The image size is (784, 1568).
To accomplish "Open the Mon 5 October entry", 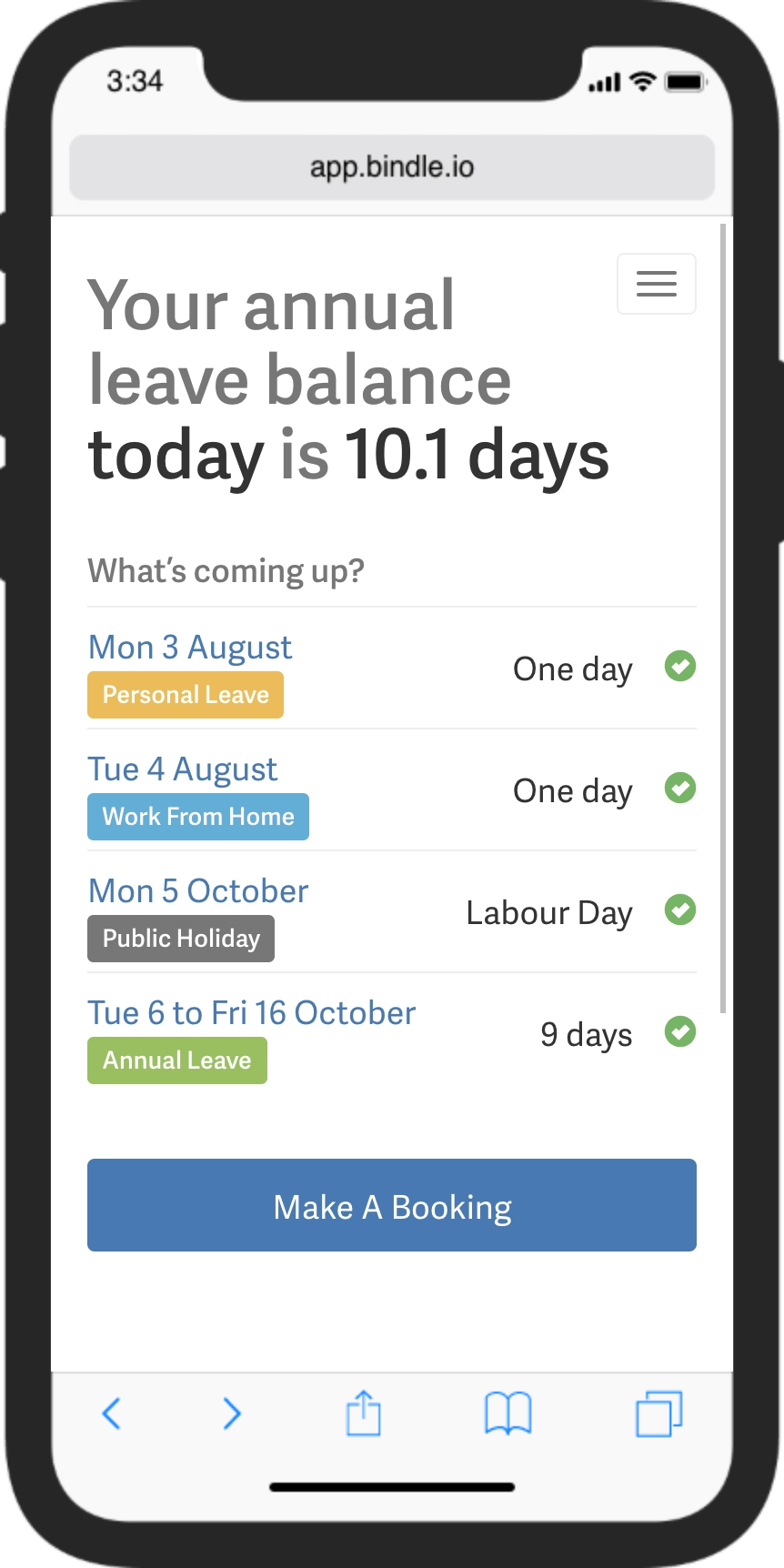I will pyautogui.click(x=198, y=891).
